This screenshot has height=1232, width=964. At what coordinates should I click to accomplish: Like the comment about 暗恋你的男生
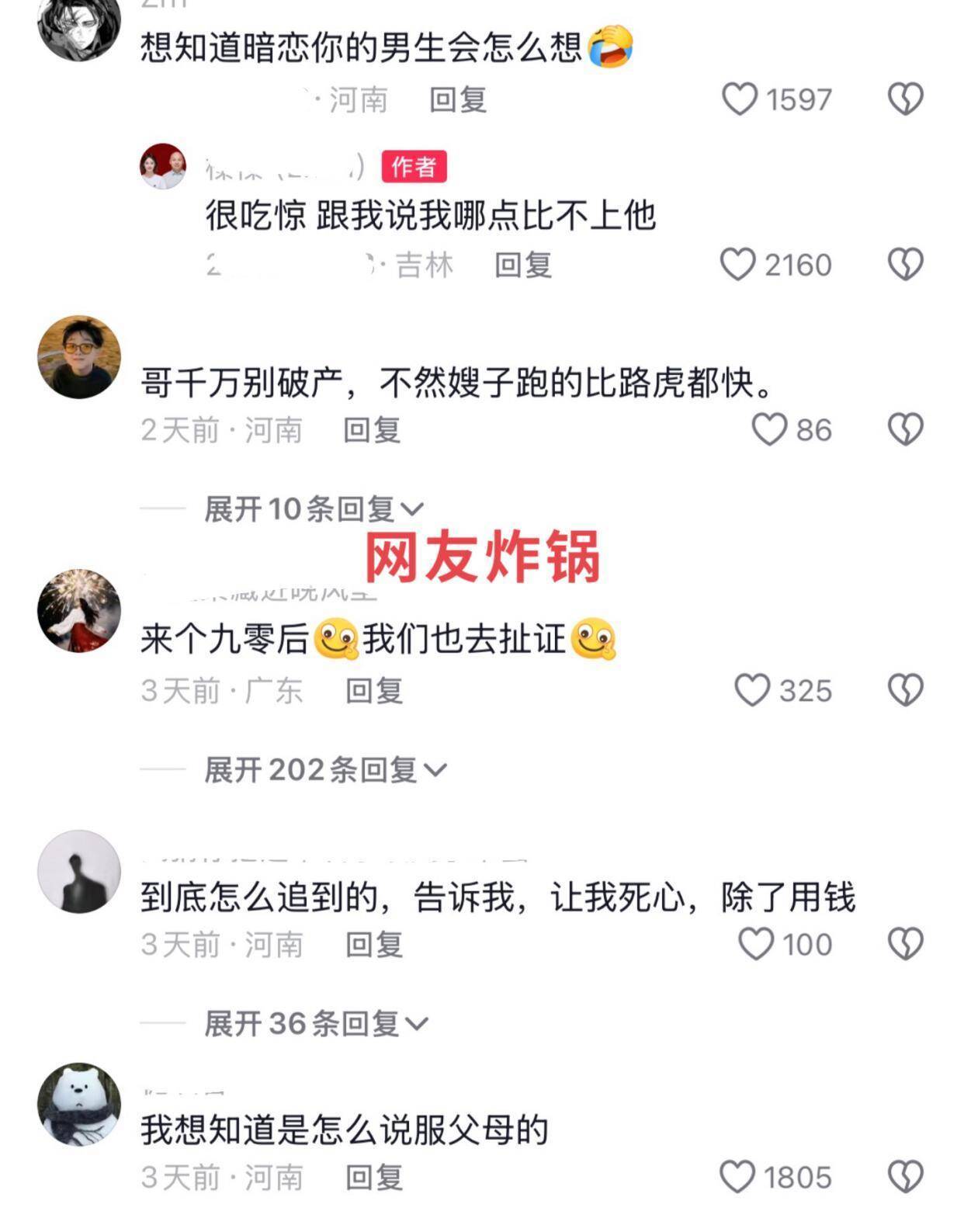739,99
